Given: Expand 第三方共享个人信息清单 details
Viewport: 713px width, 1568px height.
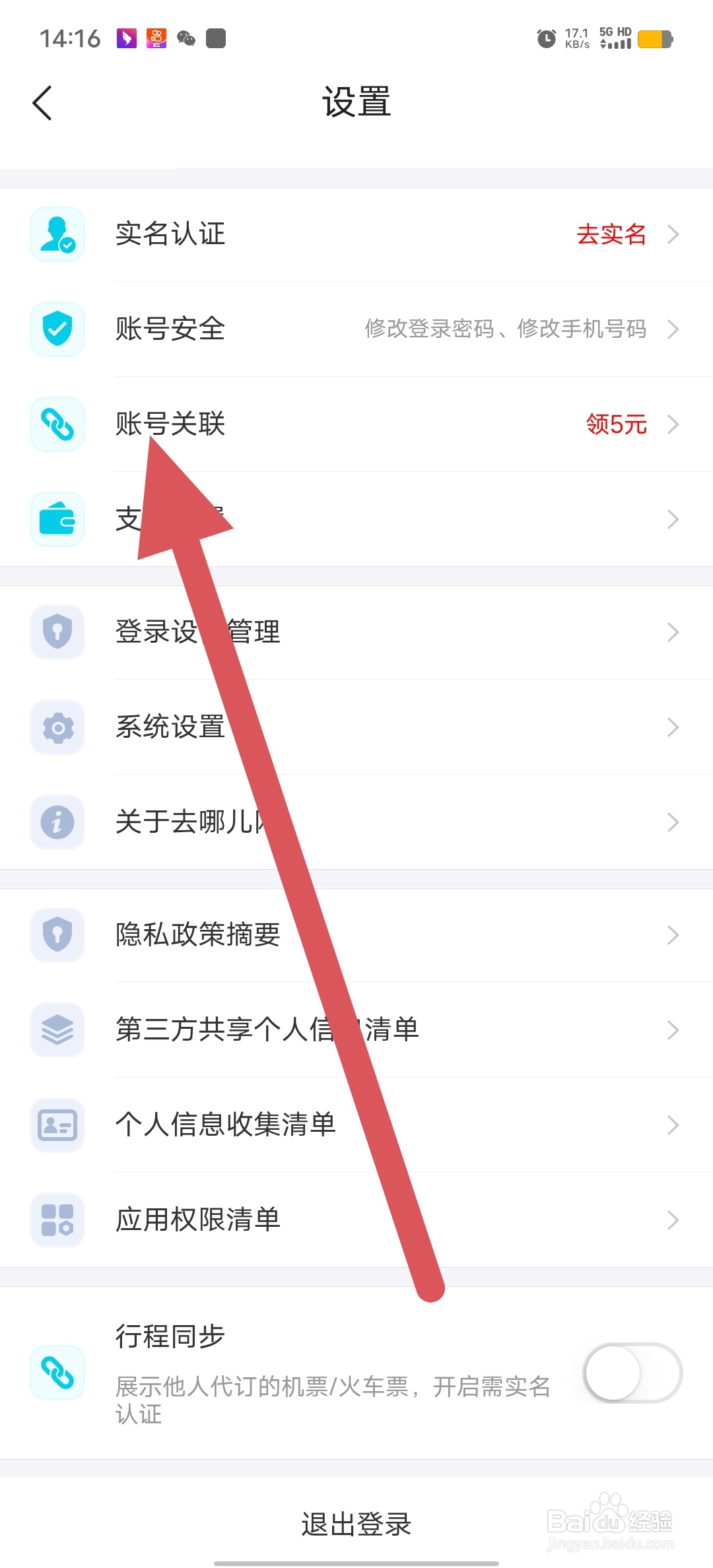Looking at the screenshot, I should click(x=672, y=1030).
